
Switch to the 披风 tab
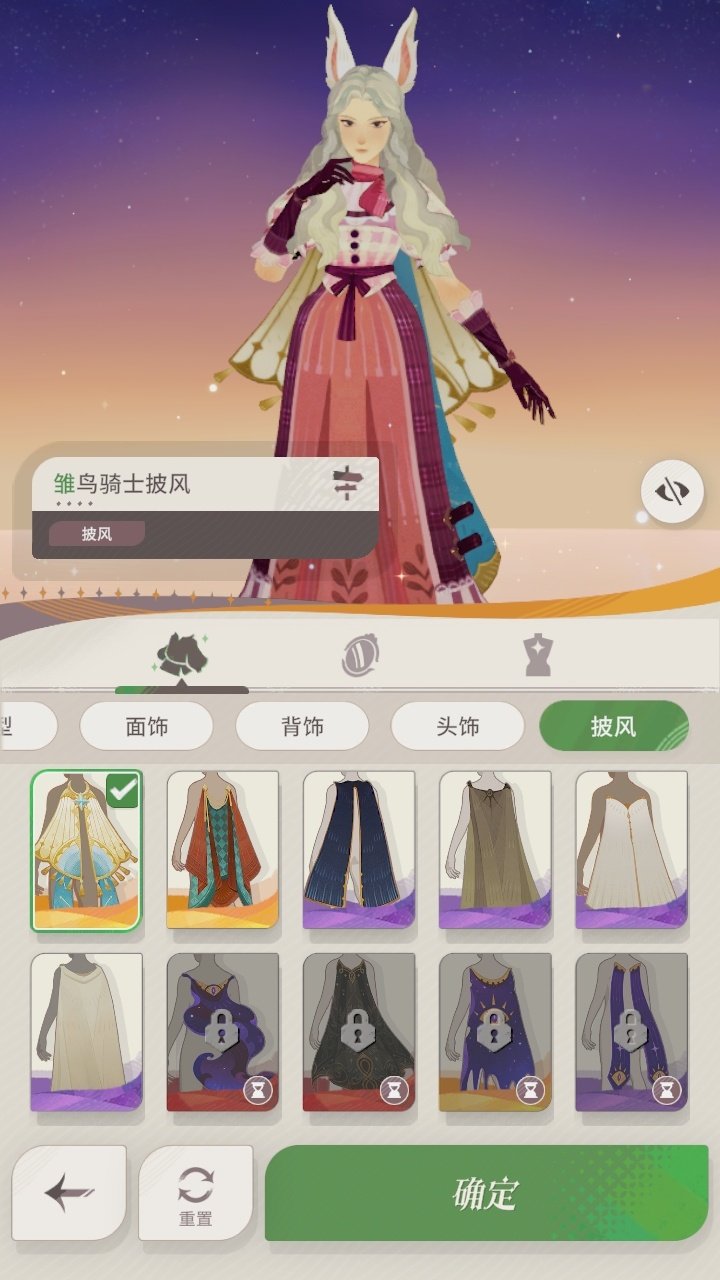coord(614,726)
